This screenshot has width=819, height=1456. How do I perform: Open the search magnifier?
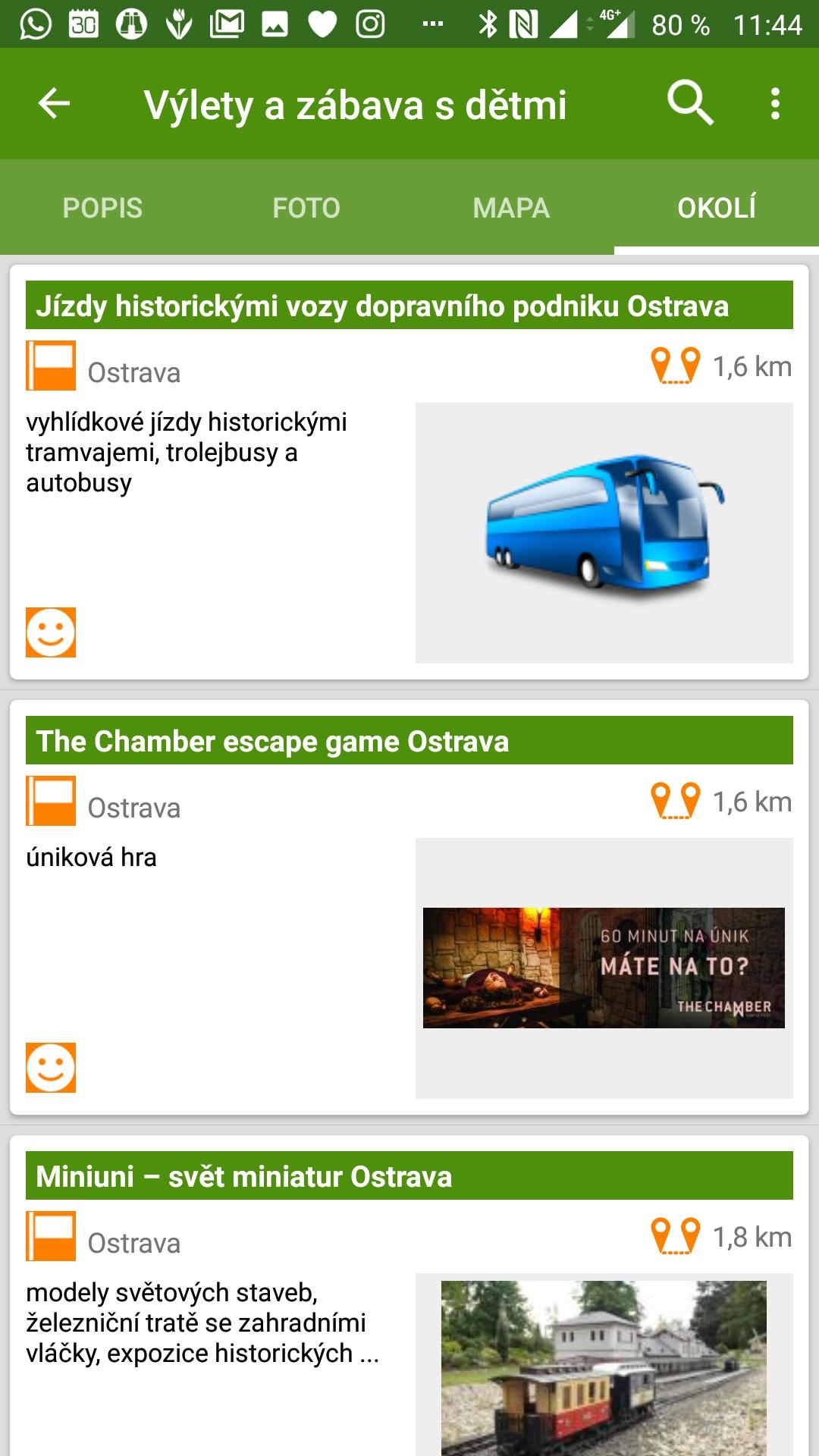coord(690,103)
